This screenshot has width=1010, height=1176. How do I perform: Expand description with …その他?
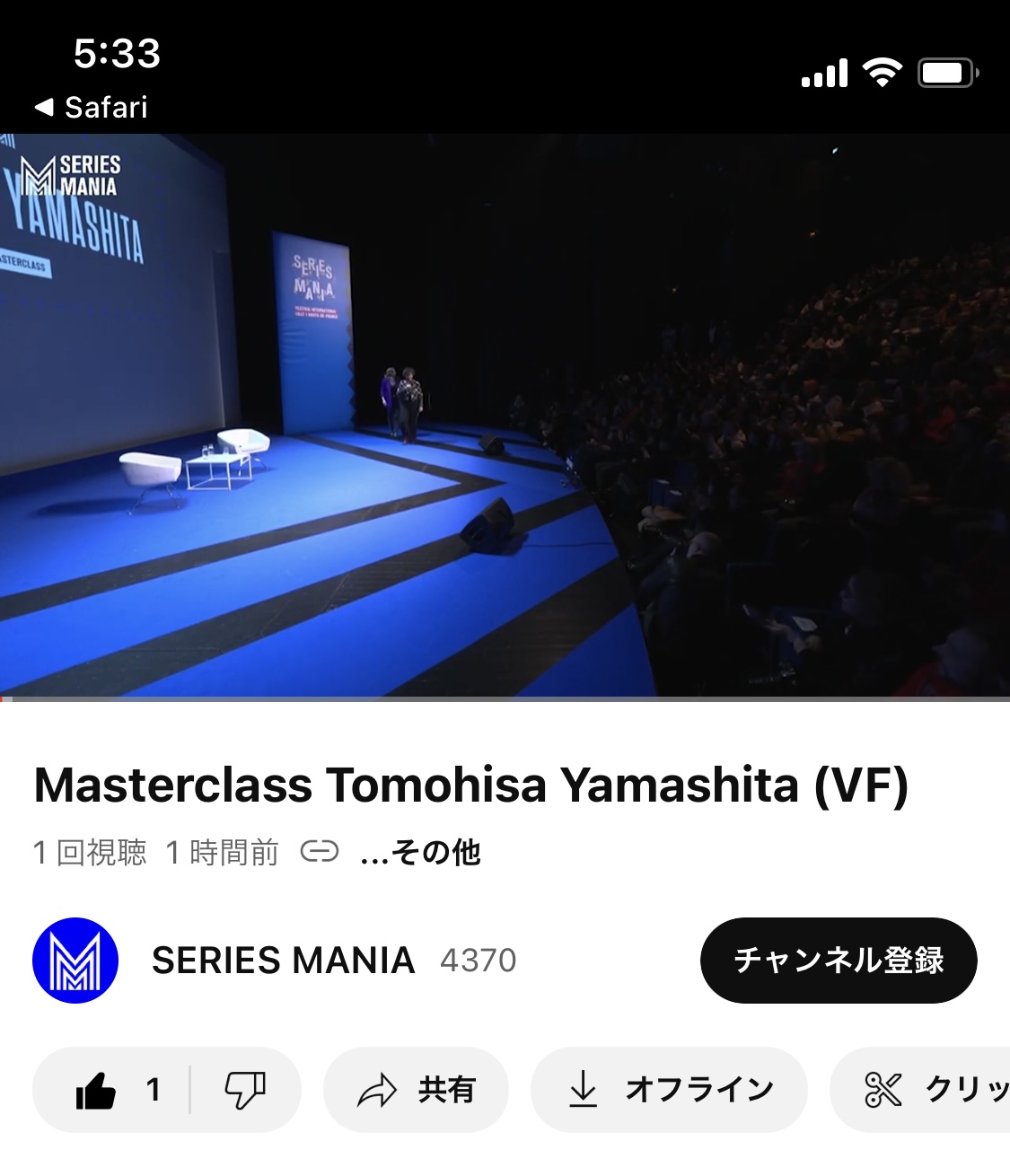coord(419,852)
